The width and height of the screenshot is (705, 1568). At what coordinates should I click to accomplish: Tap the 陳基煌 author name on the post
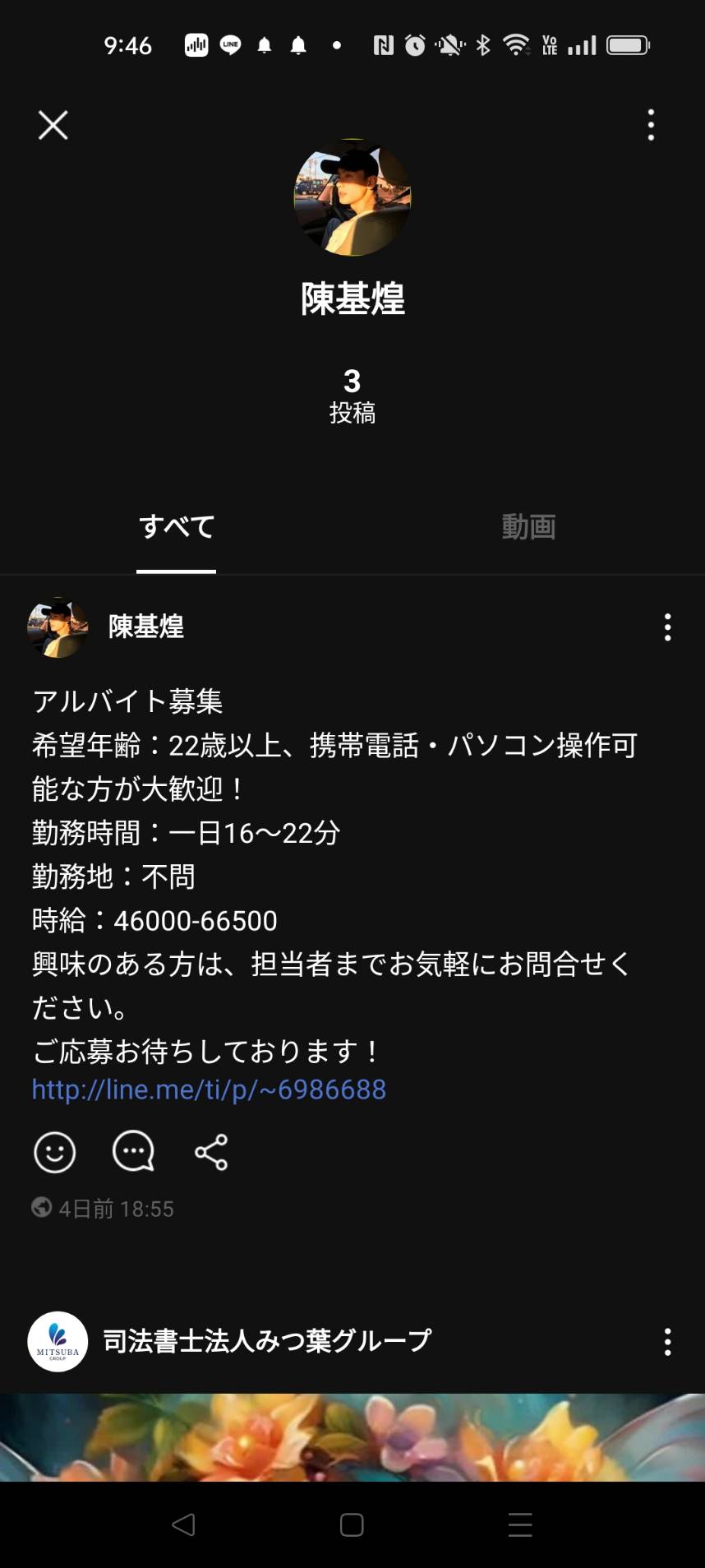[146, 627]
